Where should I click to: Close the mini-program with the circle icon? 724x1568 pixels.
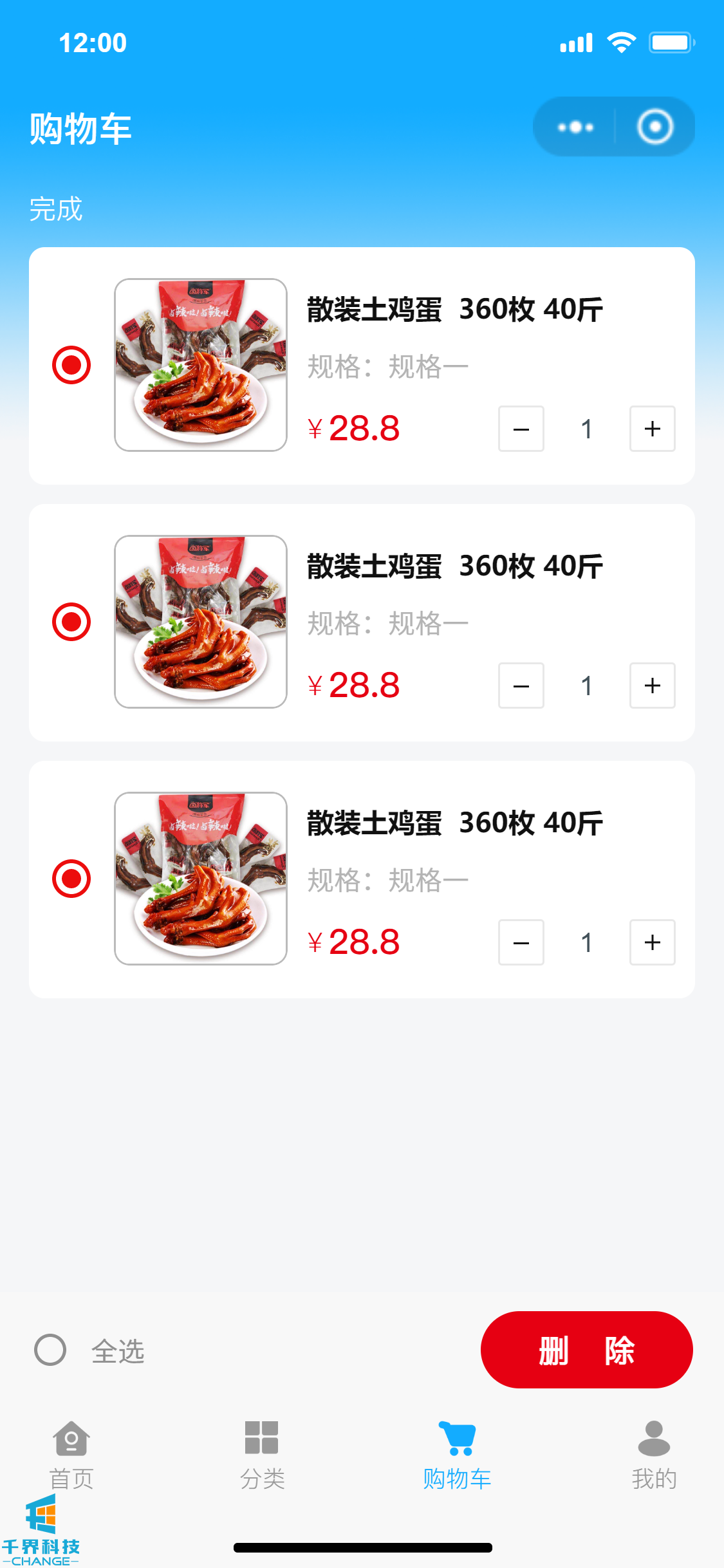tap(654, 127)
